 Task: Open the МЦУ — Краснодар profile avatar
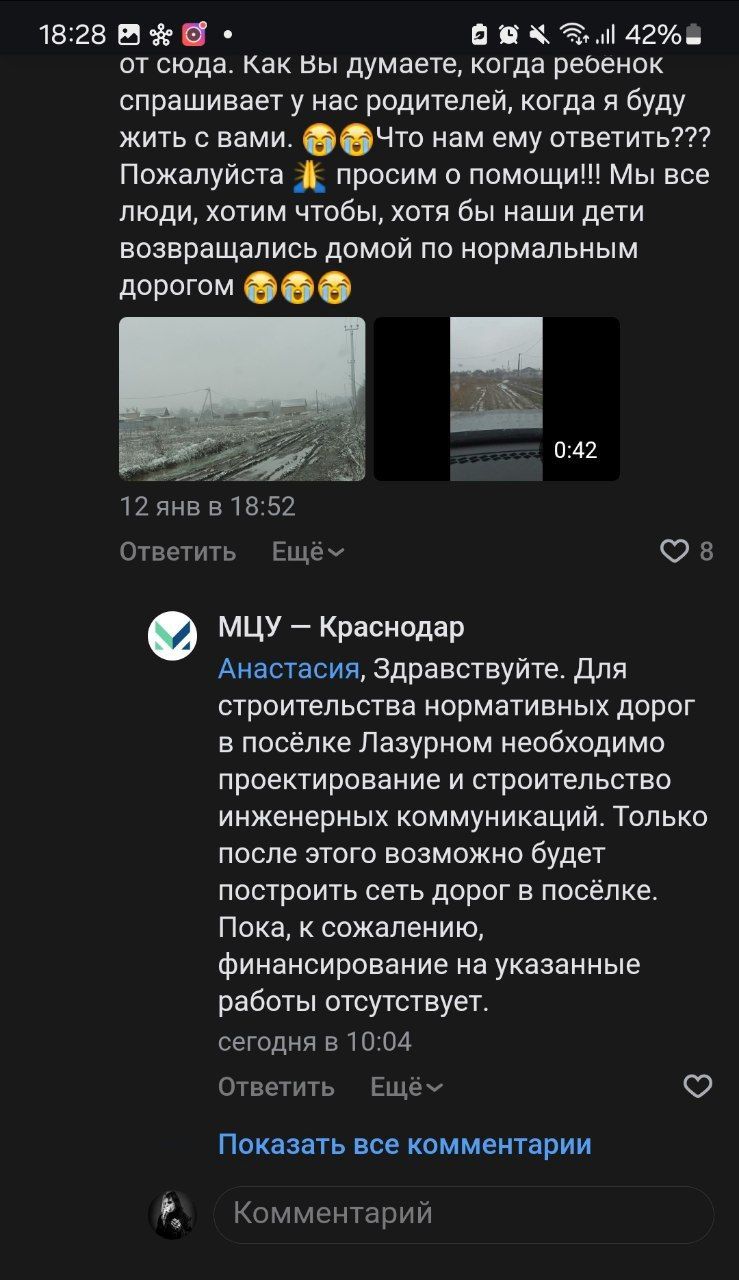click(173, 635)
